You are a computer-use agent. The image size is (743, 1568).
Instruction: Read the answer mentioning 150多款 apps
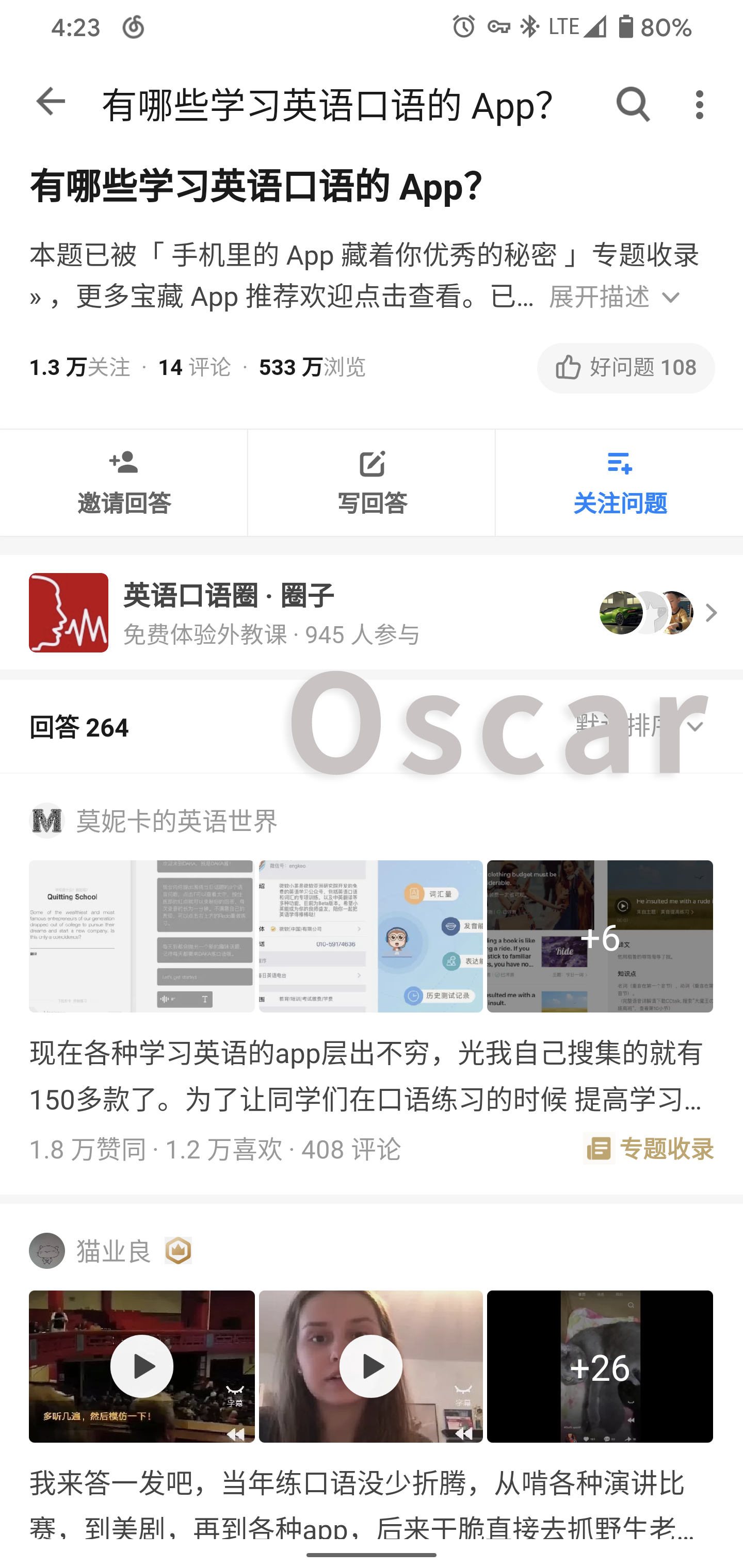[x=367, y=1076]
